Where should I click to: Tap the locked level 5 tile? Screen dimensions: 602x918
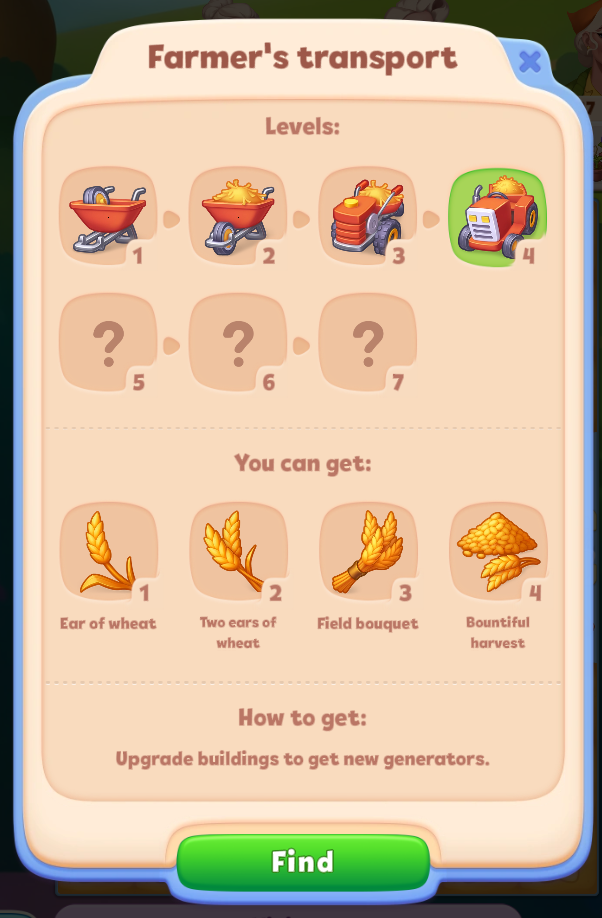108,343
